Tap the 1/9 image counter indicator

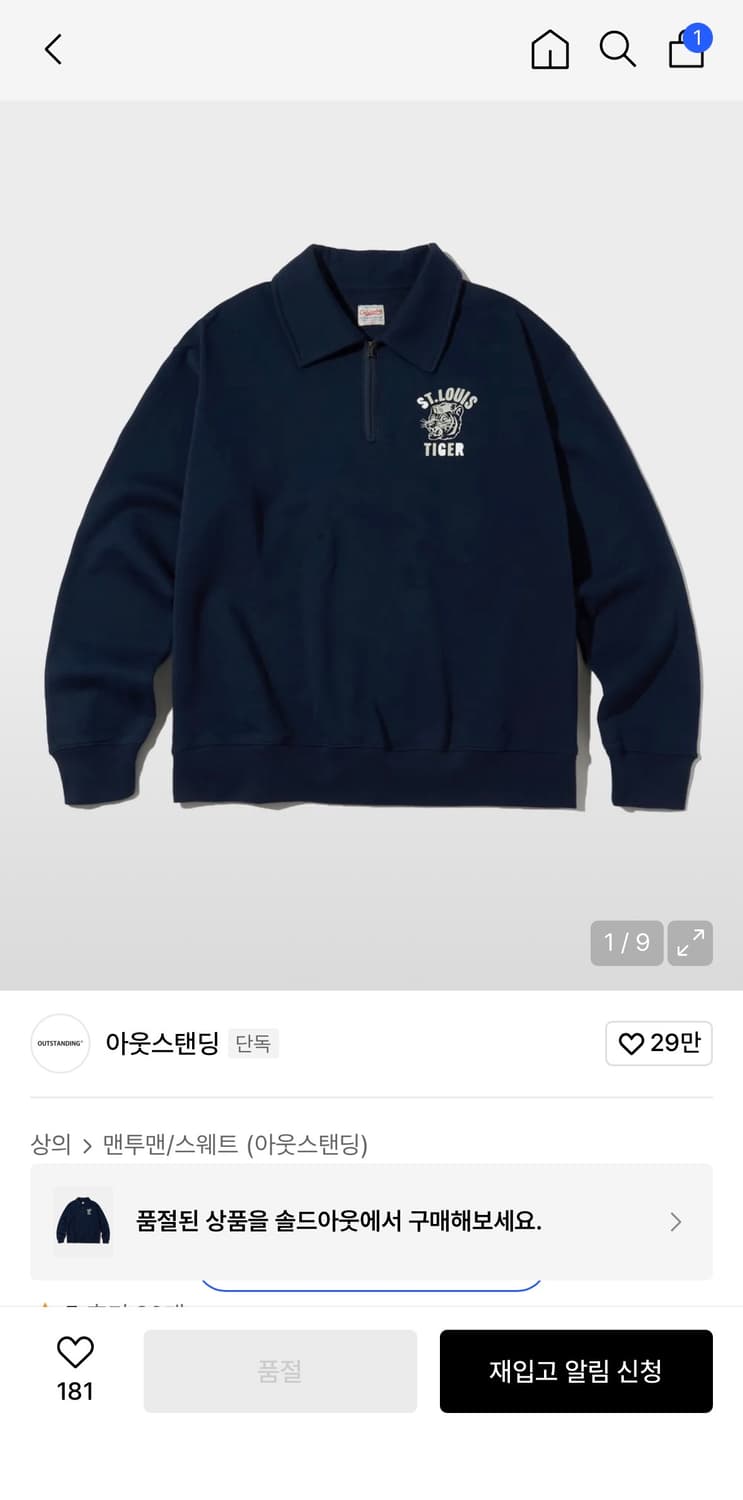point(627,941)
